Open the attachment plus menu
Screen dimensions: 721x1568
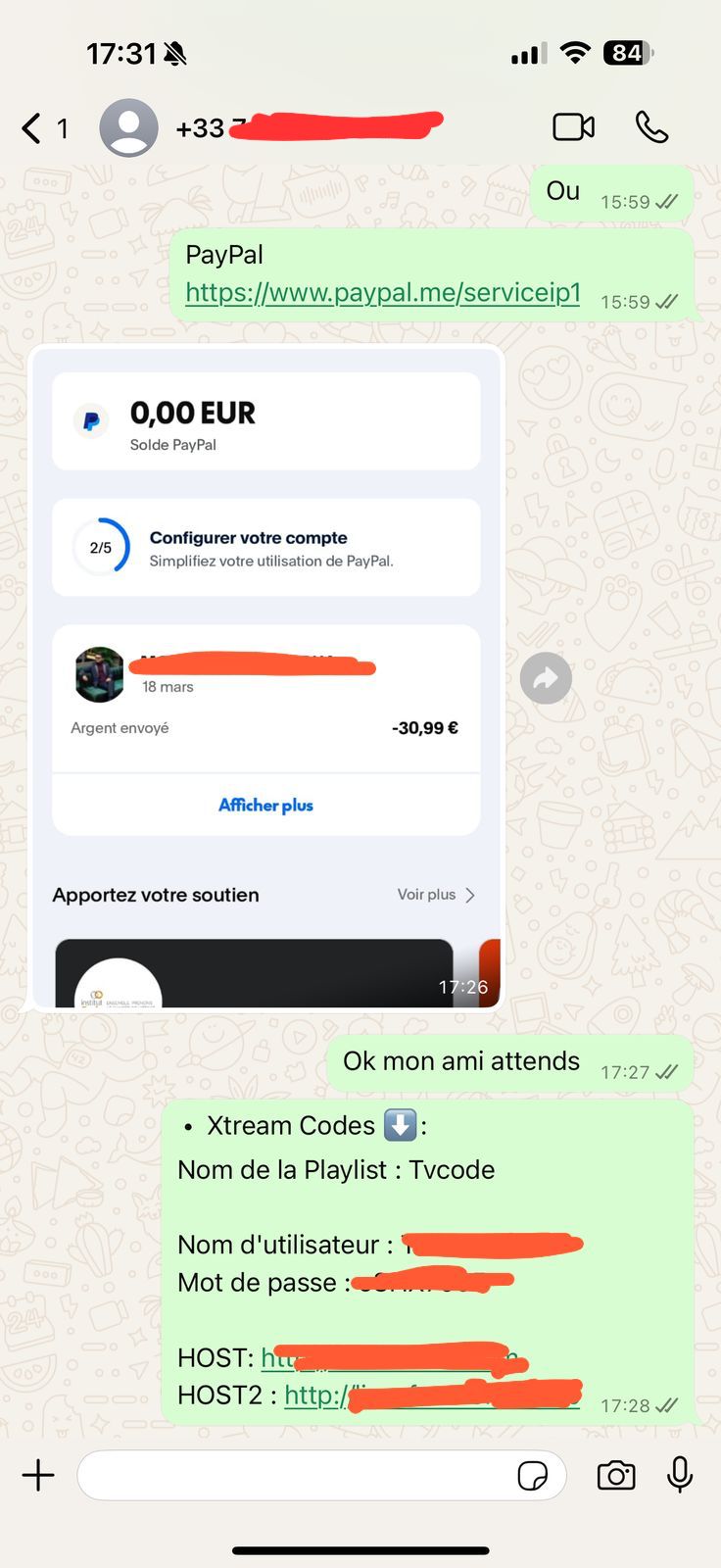pyautogui.click(x=38, y=1475)
